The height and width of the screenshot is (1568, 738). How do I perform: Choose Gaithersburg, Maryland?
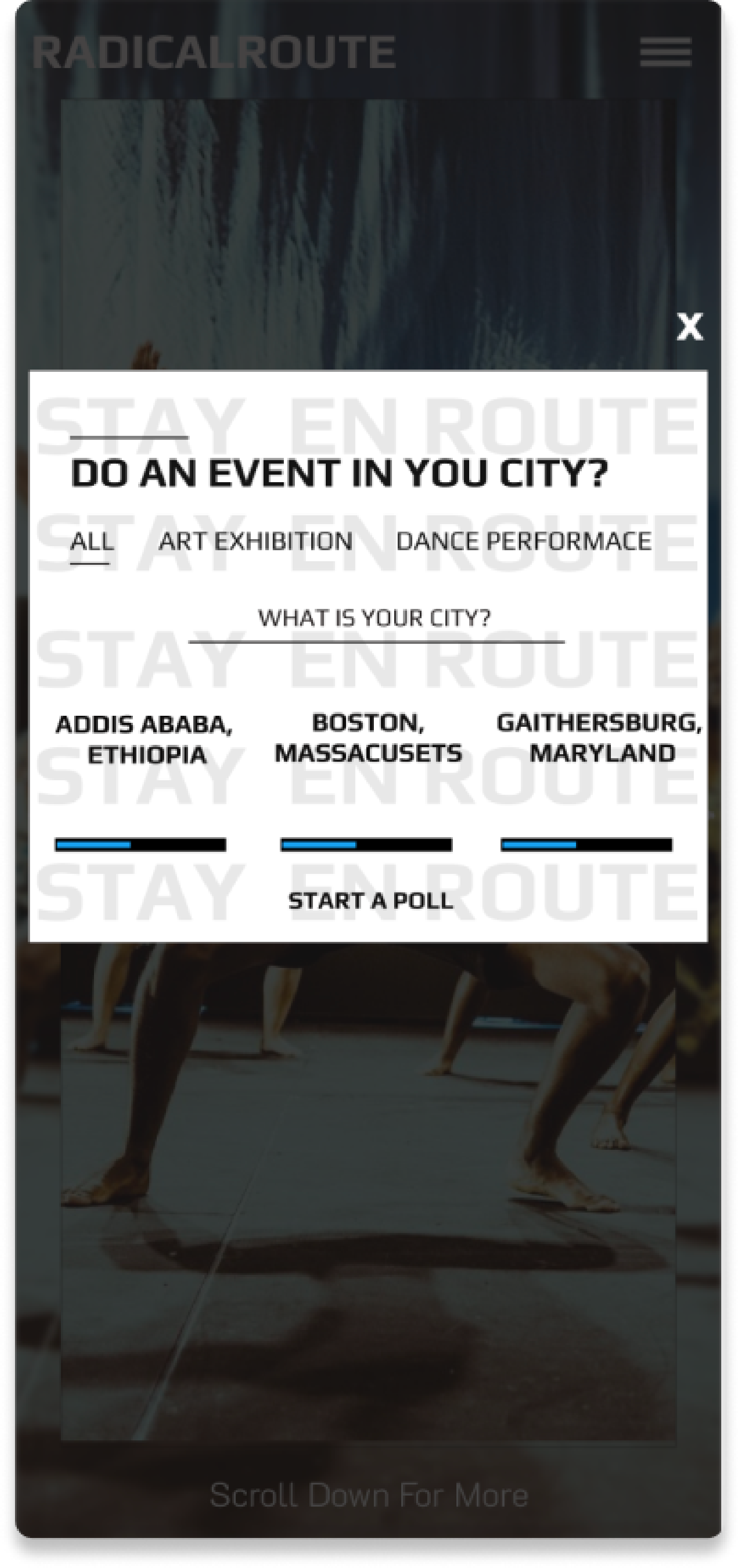[599, 738]
